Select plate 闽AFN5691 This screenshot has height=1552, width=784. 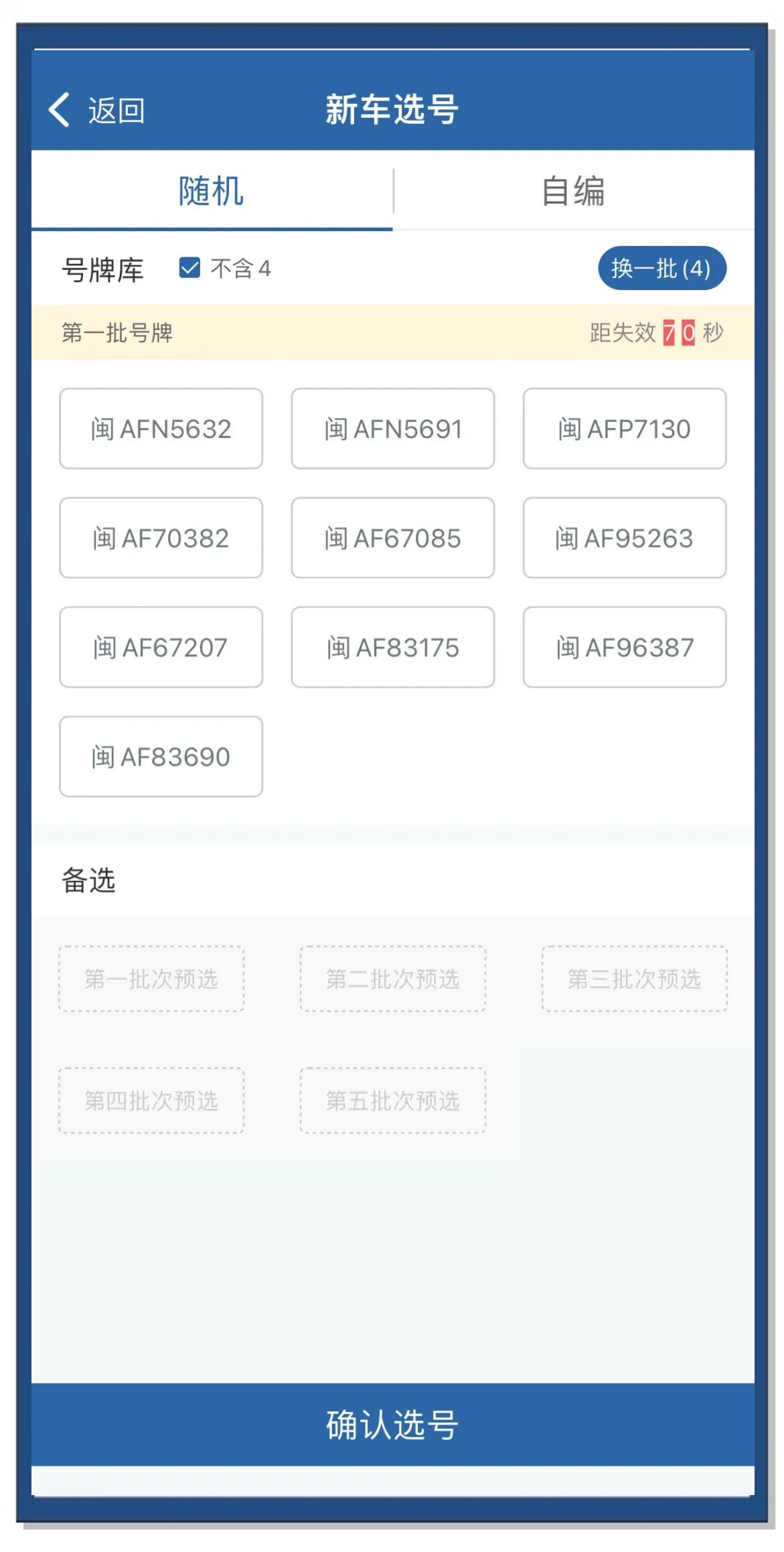click(x=392, y=429)
